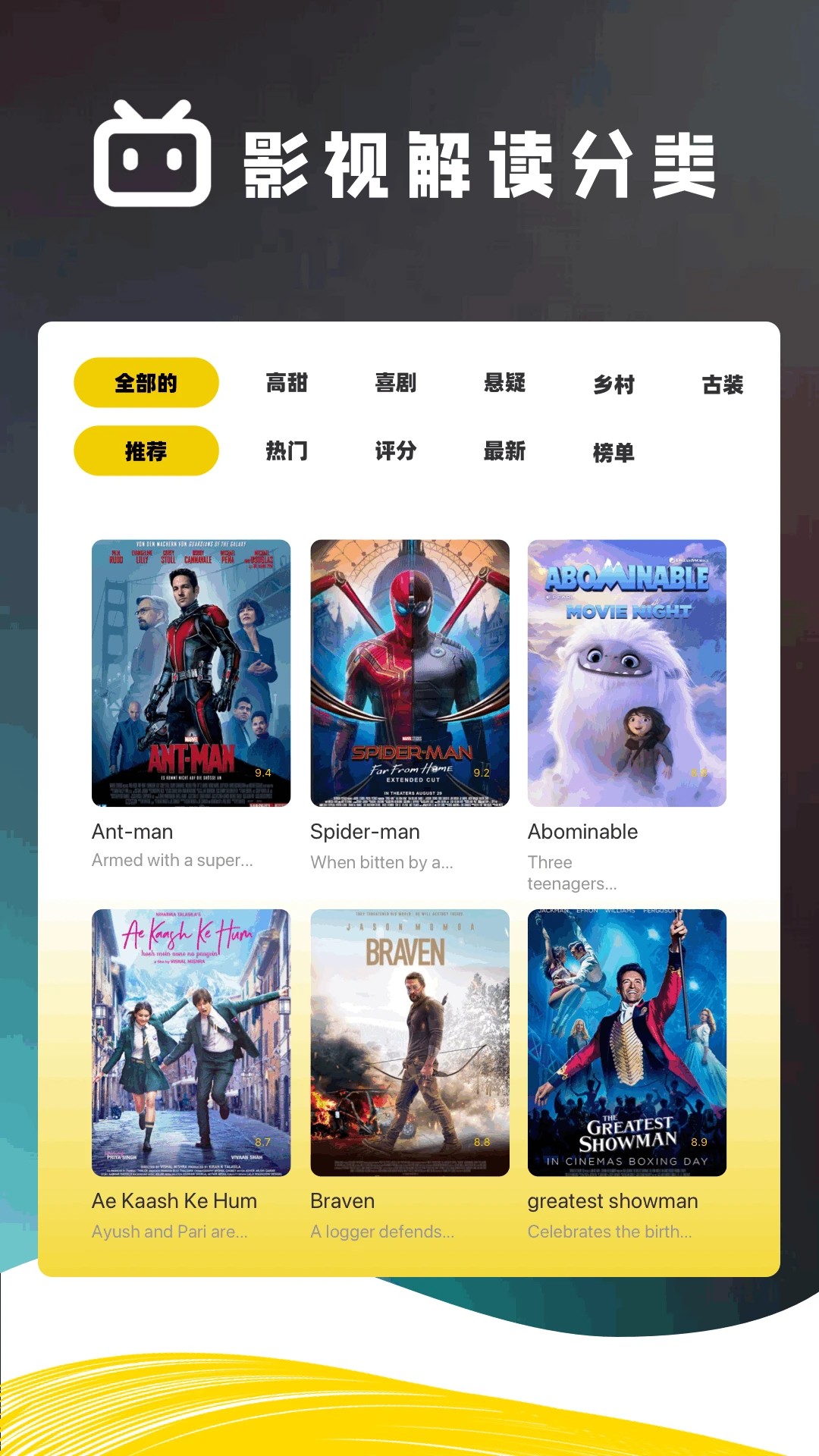Screen dimensions: 819x1456
Task: Select the 推荐 recommended filter
Action: click(145, 450)
